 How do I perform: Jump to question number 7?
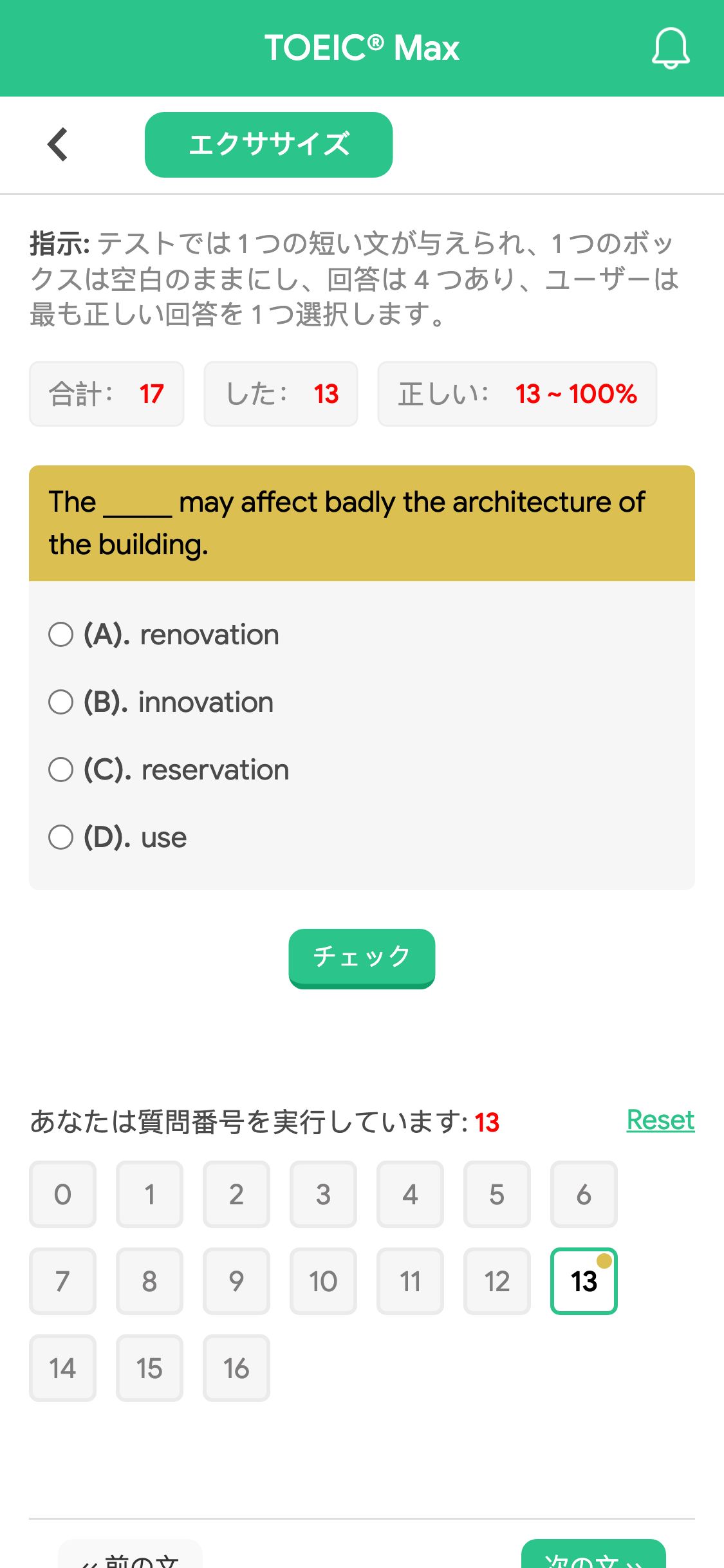pos(62,1282)
